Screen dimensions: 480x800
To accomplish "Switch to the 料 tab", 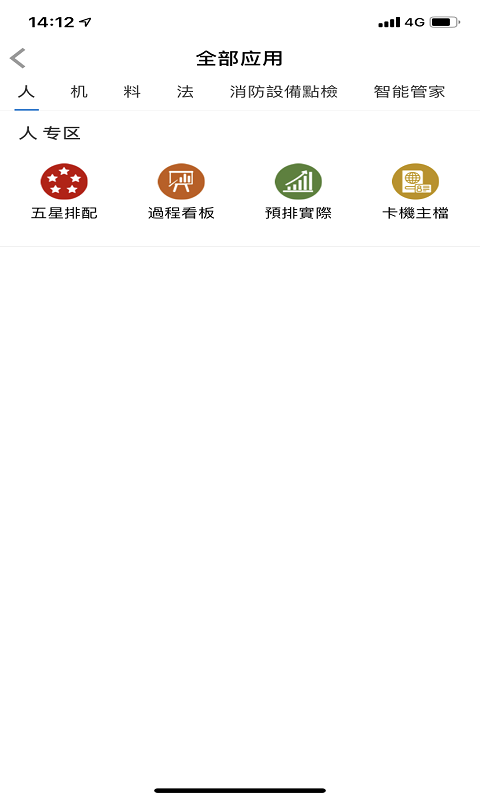I will pos(132,92).
